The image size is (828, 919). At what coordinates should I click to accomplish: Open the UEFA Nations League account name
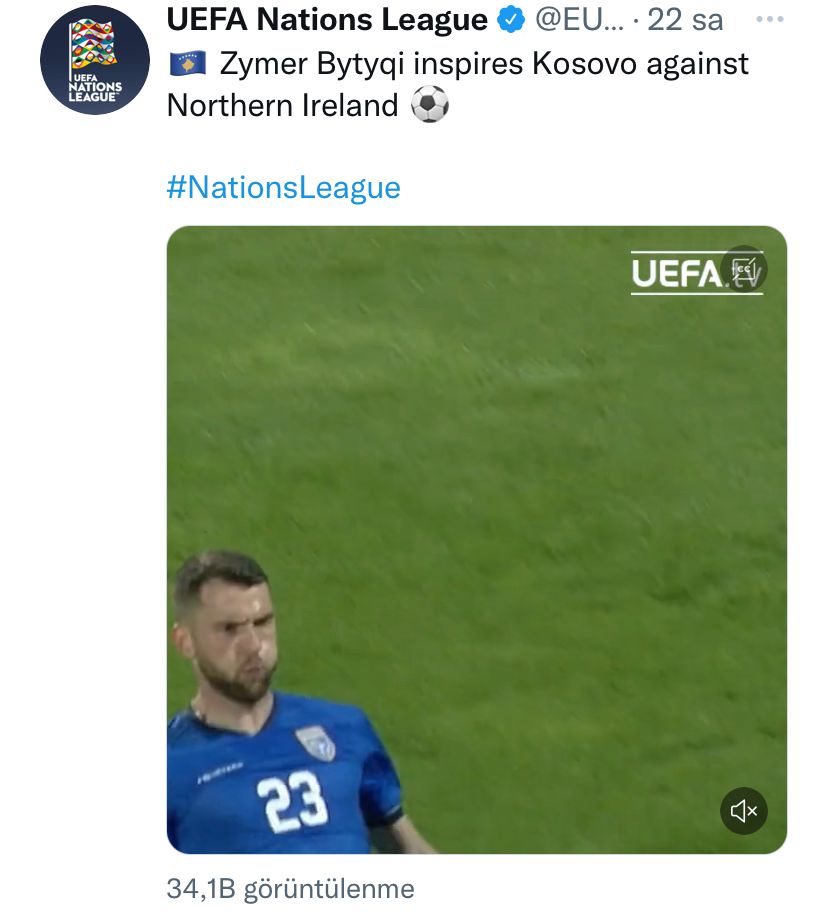326,19
